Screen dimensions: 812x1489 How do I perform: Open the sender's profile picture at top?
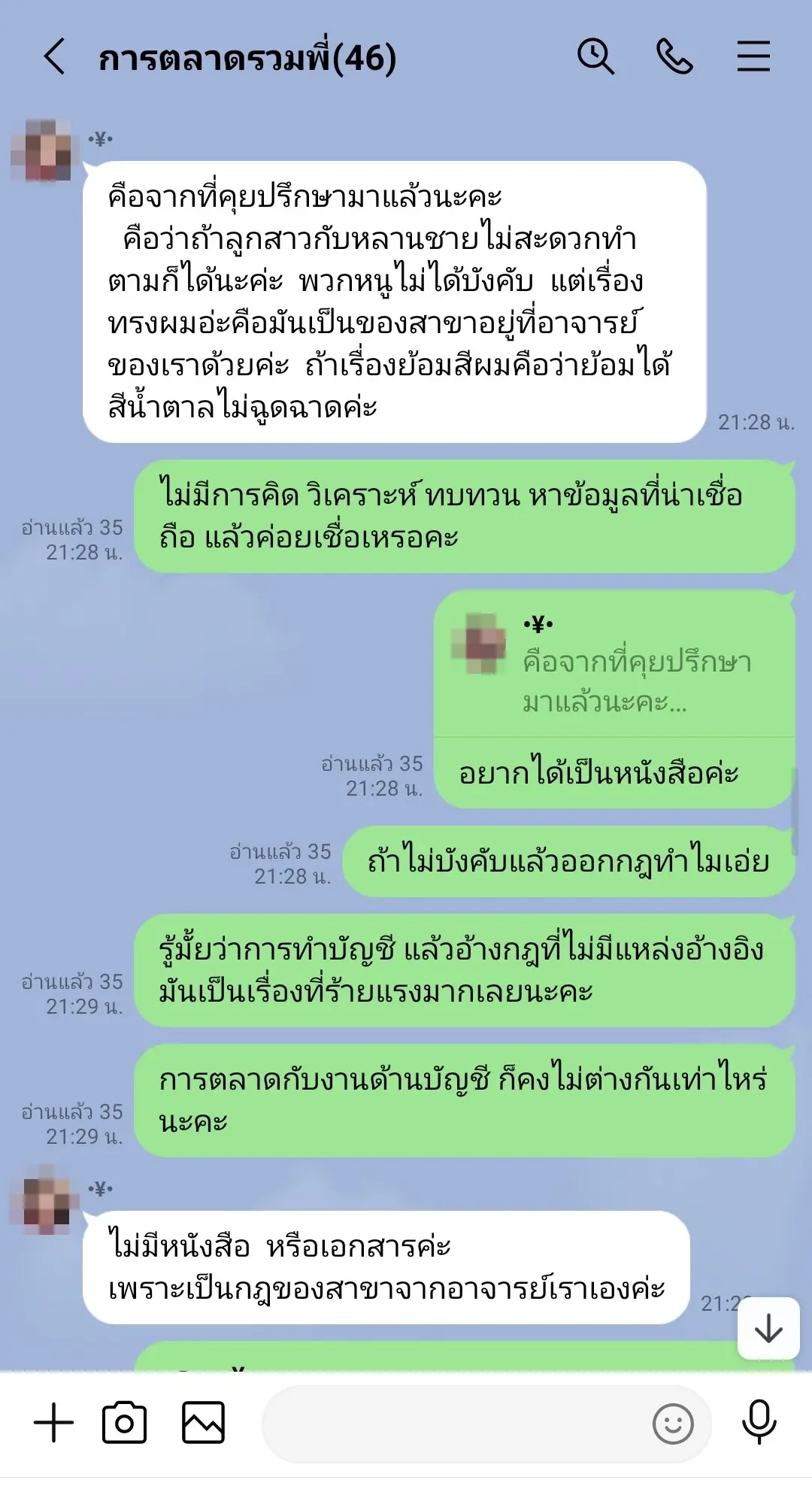click(x=45, y=150)
